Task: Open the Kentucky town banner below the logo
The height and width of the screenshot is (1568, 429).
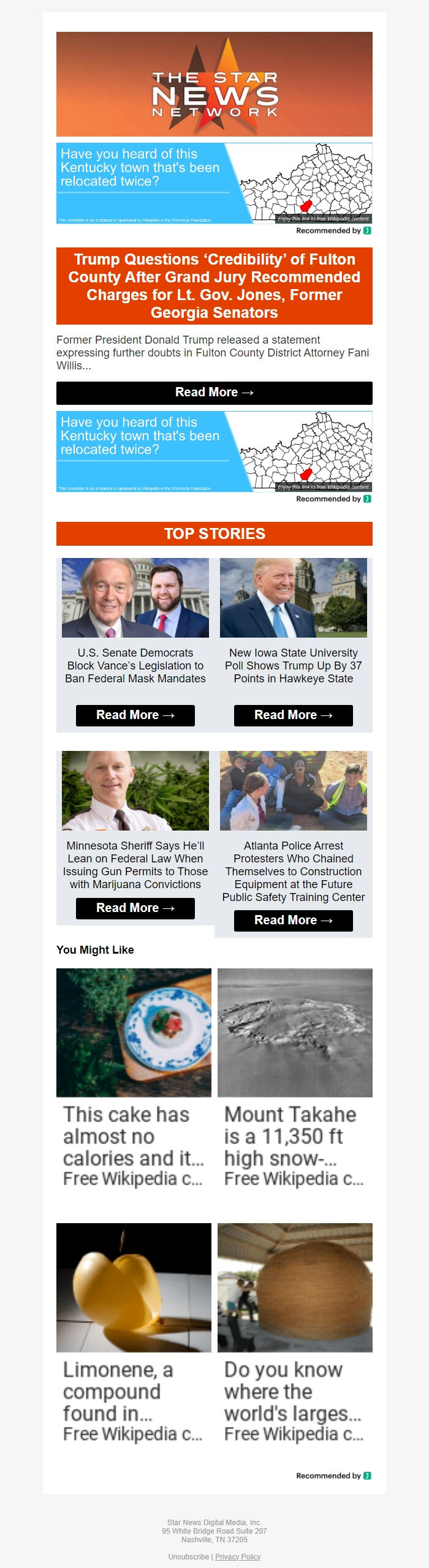Action: [214, 183]
